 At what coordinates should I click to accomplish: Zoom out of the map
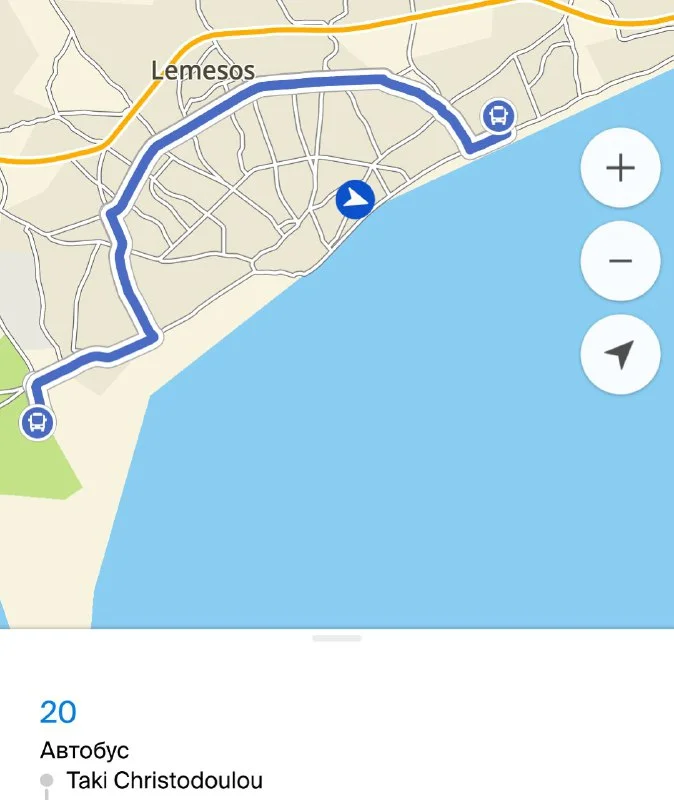(x=620, y=261)
